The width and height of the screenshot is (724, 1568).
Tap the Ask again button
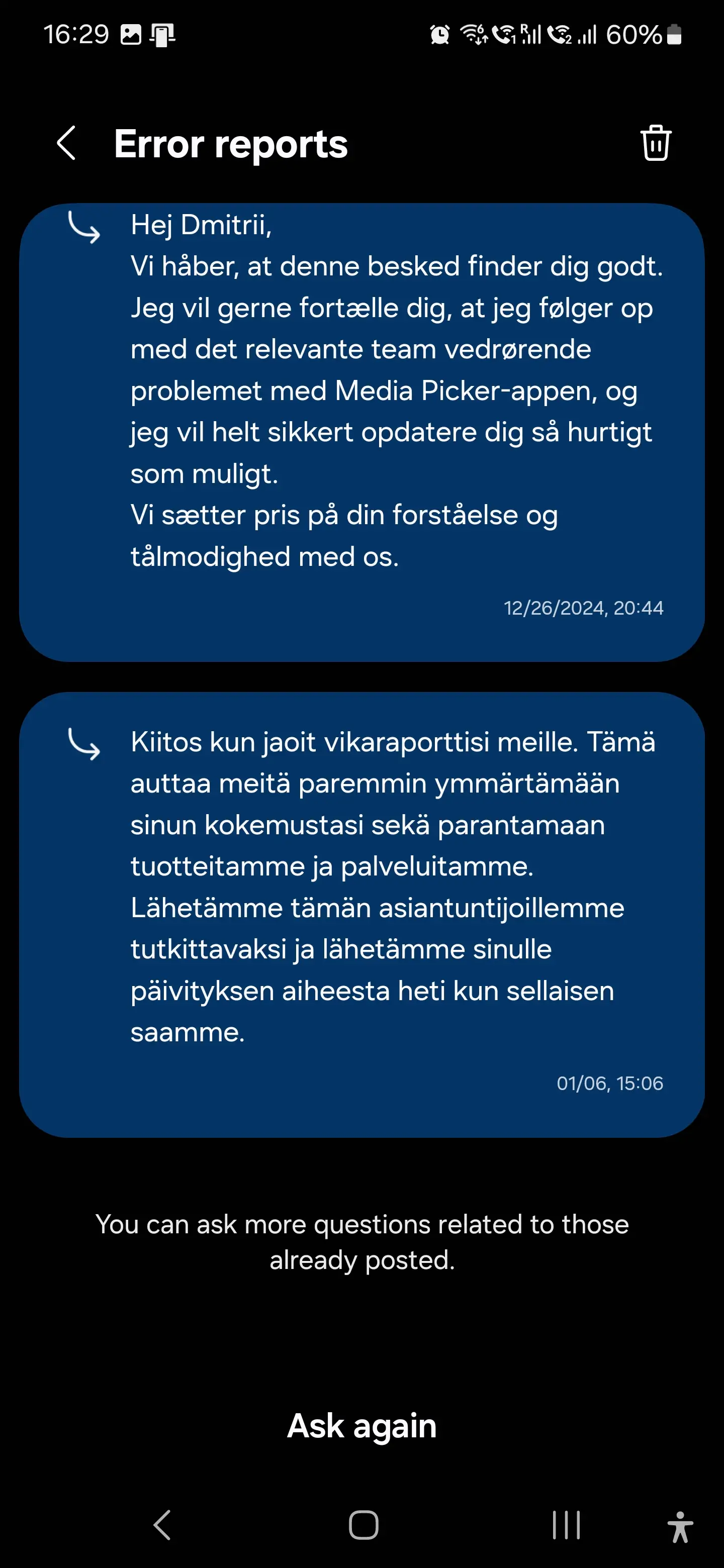[x=361, y=1426]
